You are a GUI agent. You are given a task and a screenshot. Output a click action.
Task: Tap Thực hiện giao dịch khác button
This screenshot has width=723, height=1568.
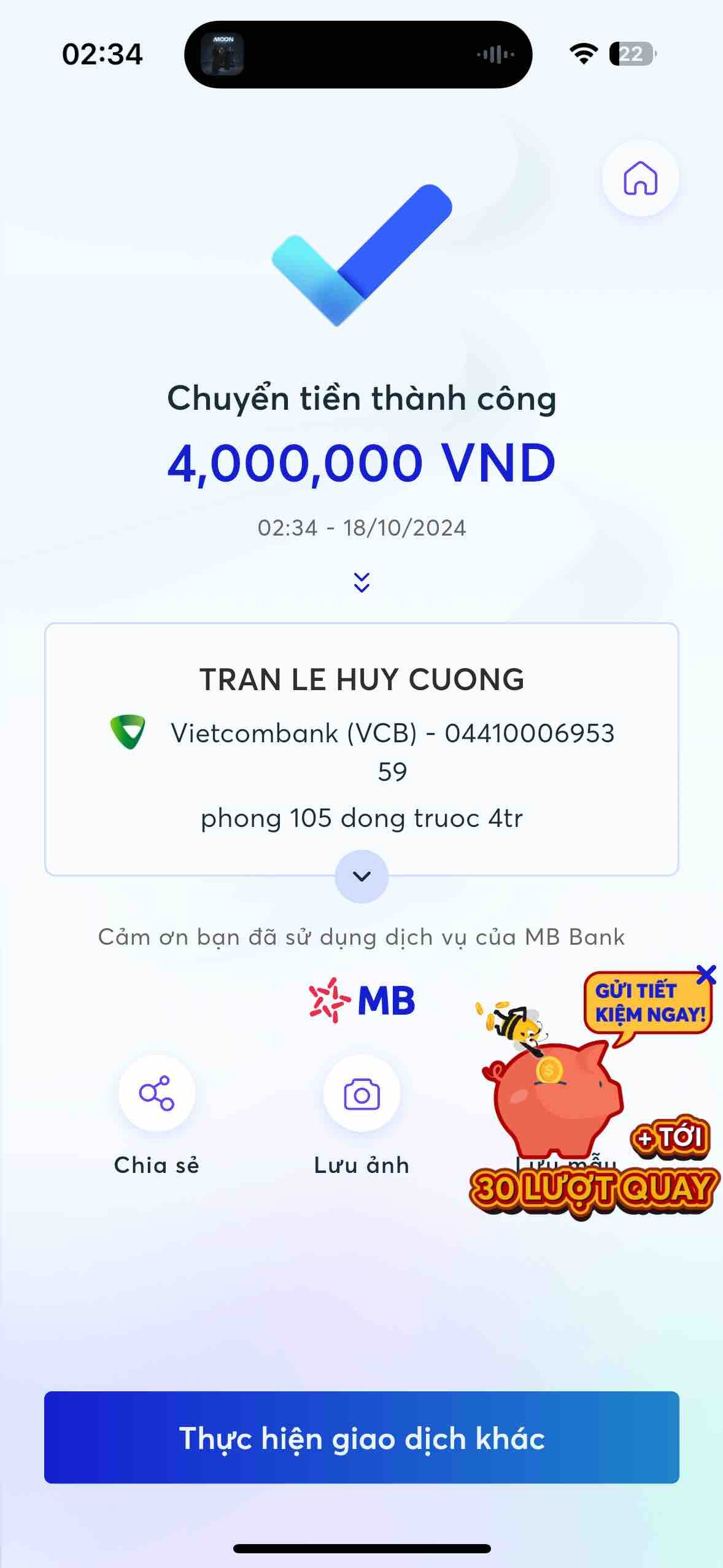click(361, 1438)
